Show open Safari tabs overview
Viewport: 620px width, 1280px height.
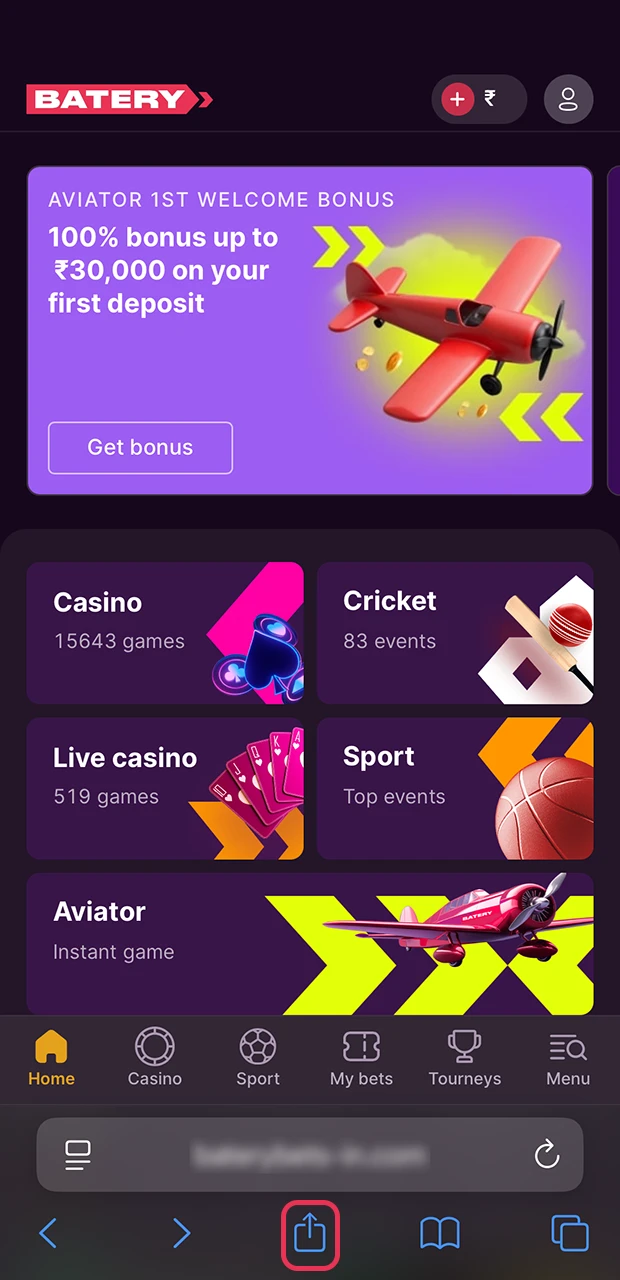coord(570,1234)
